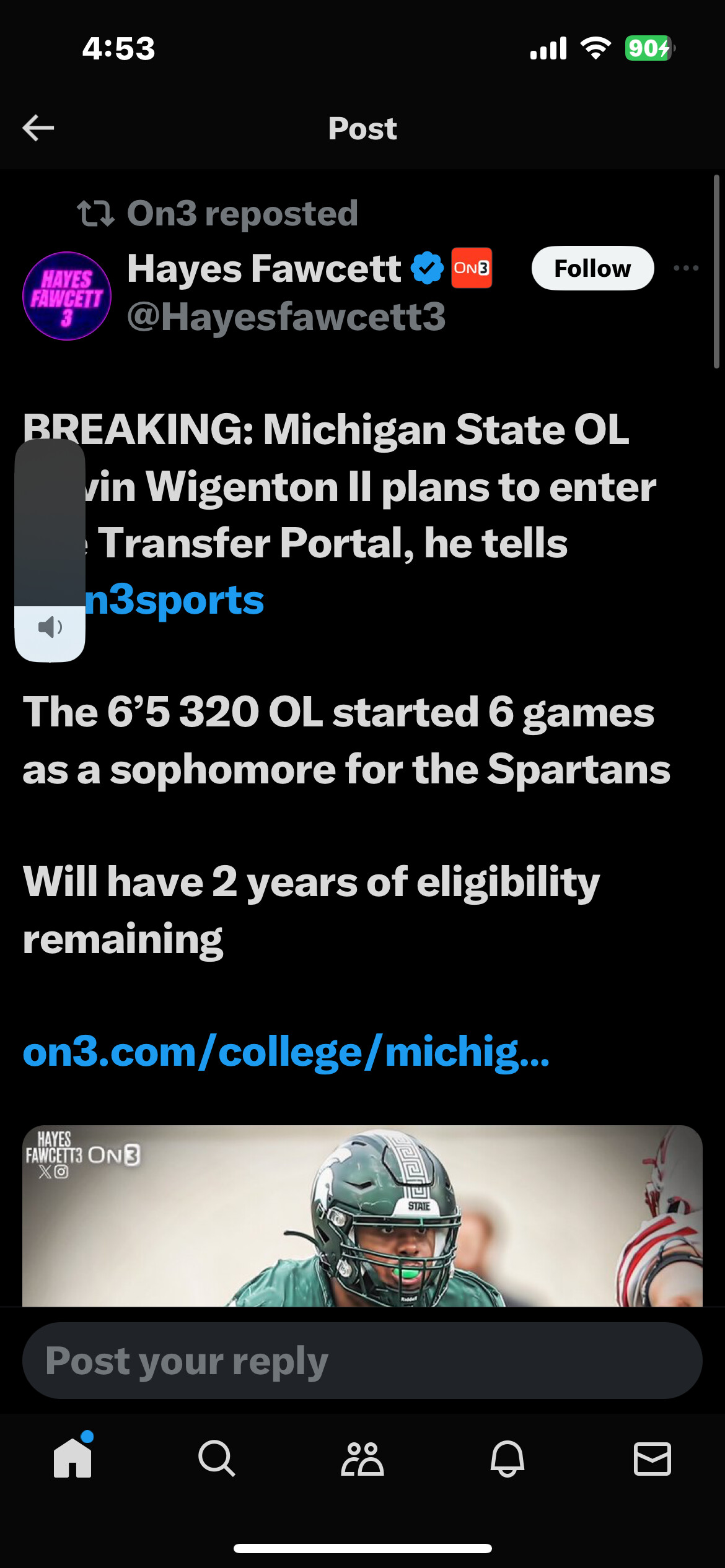Open the Michigan State player photo
This screenshot has height=1568, width=725.
pos(362,1216)
